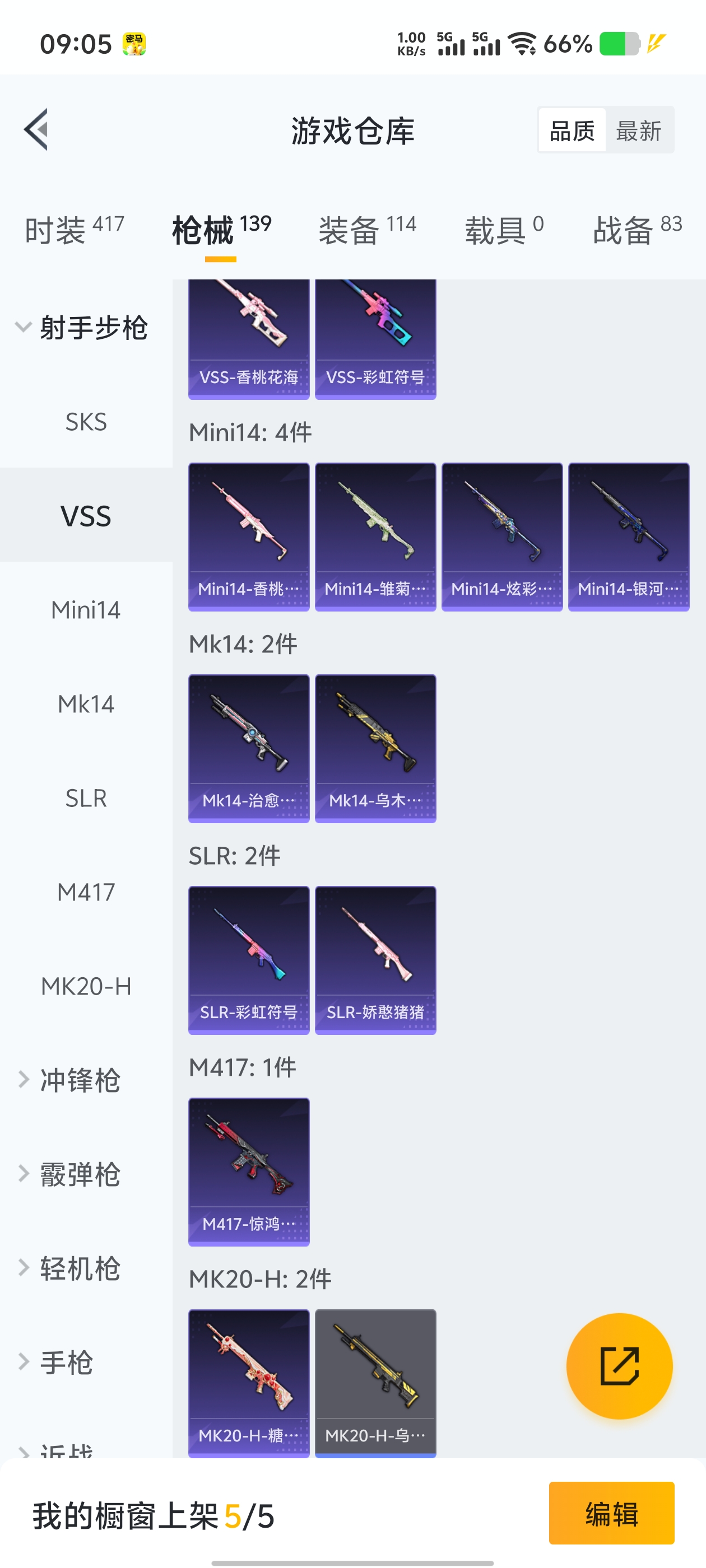Sort by 最新
Image resolution: width=706 pixels, height=1568 pixels.
(638, 131)
